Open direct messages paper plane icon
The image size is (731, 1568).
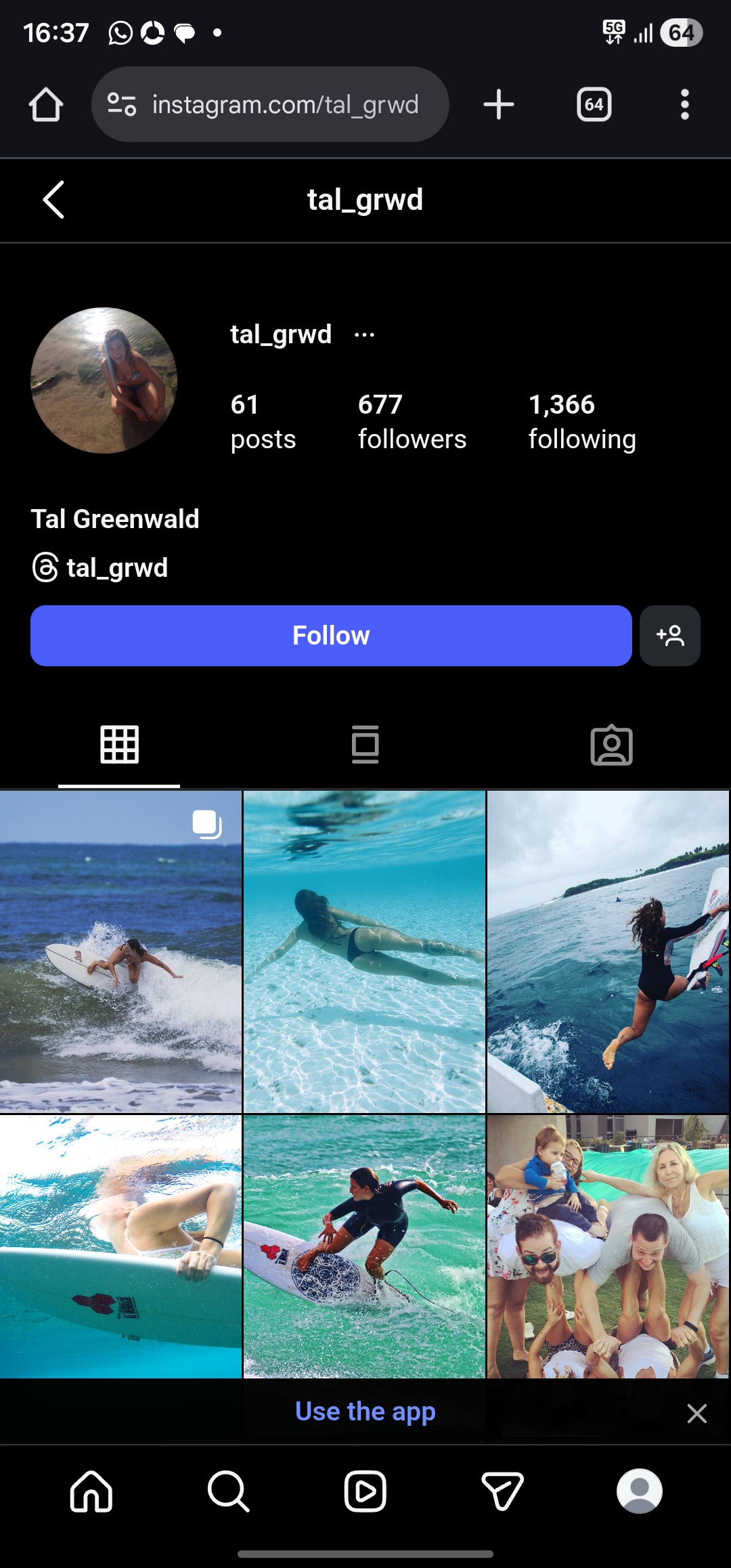(x=502, y=1491)
